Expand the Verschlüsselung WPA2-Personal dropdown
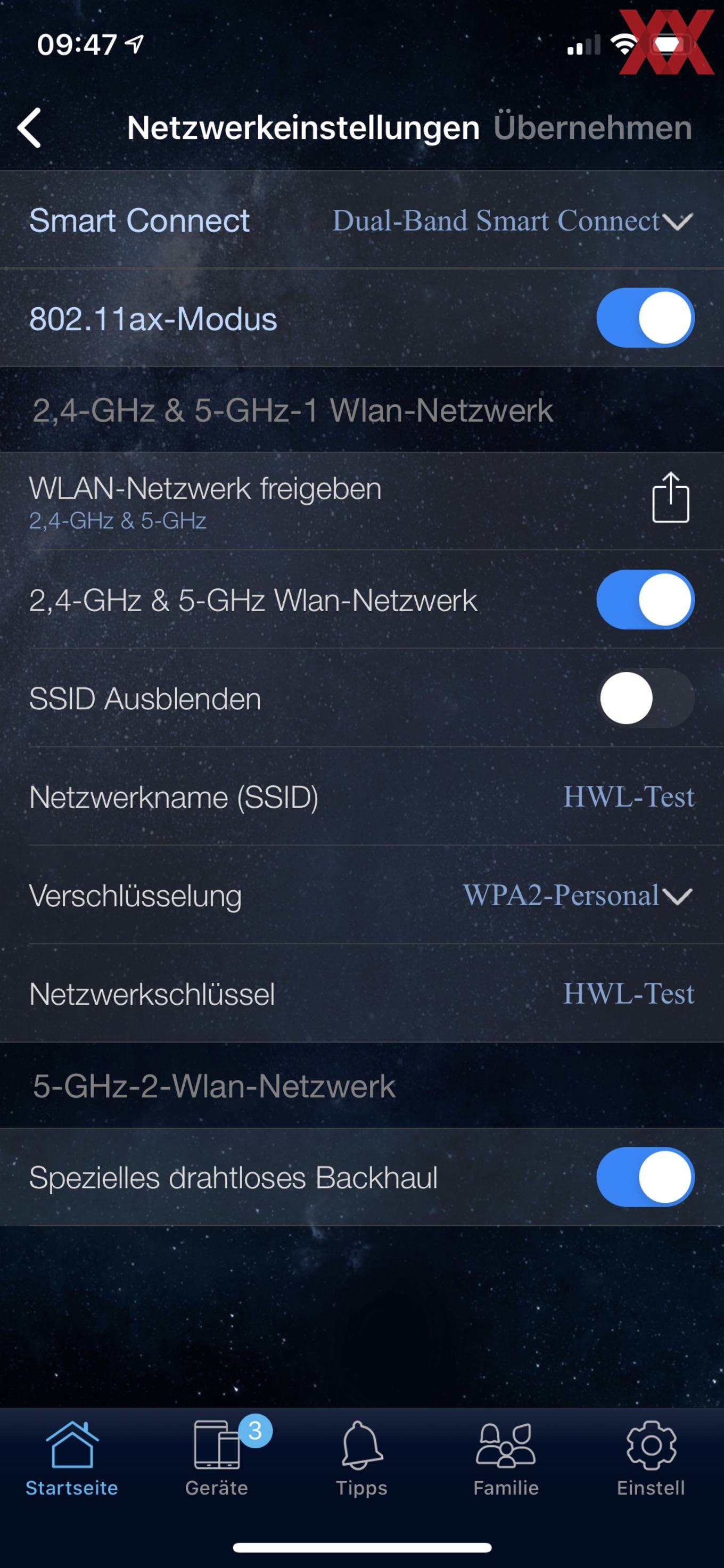 pyautogui.click(x=578, y=896)
